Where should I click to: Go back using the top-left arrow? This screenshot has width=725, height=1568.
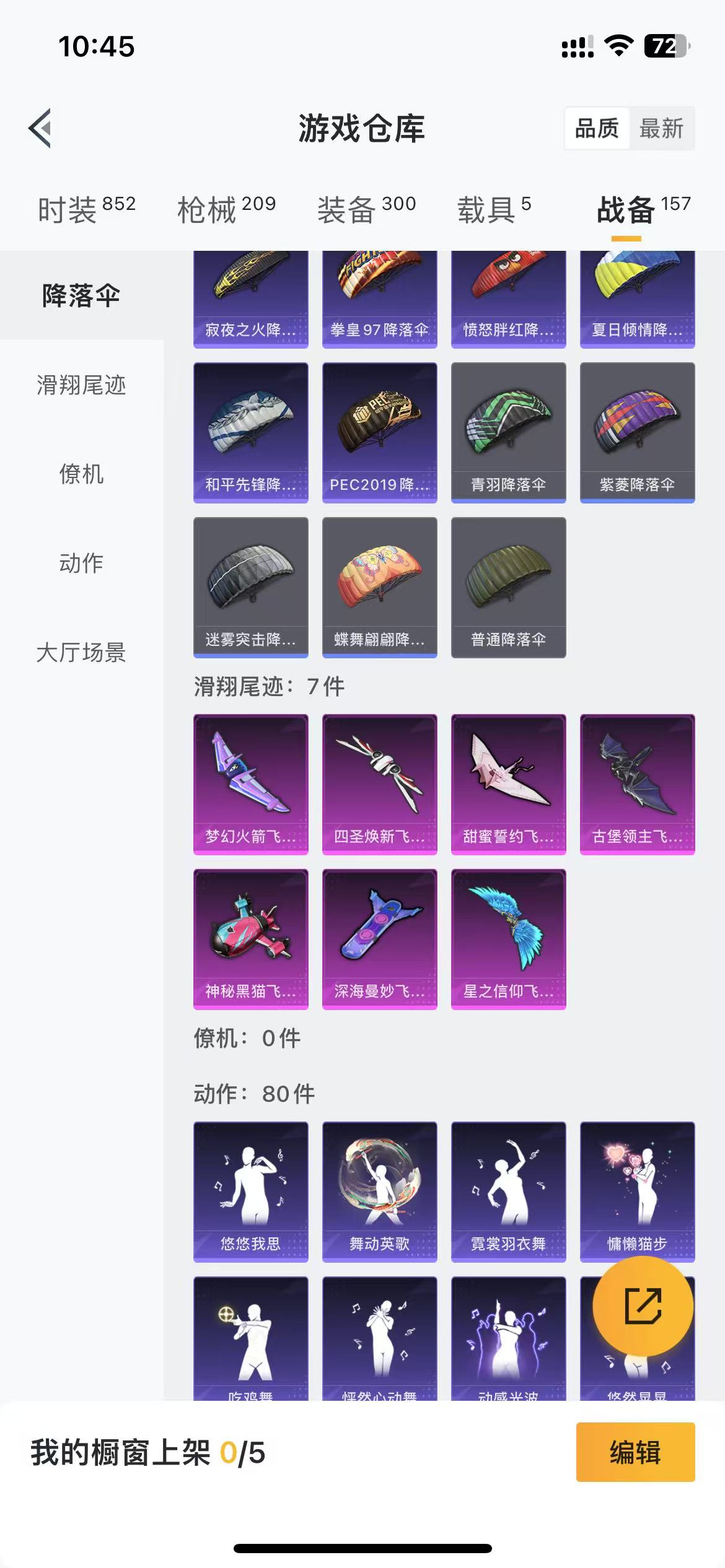click(x=40, y=128)
